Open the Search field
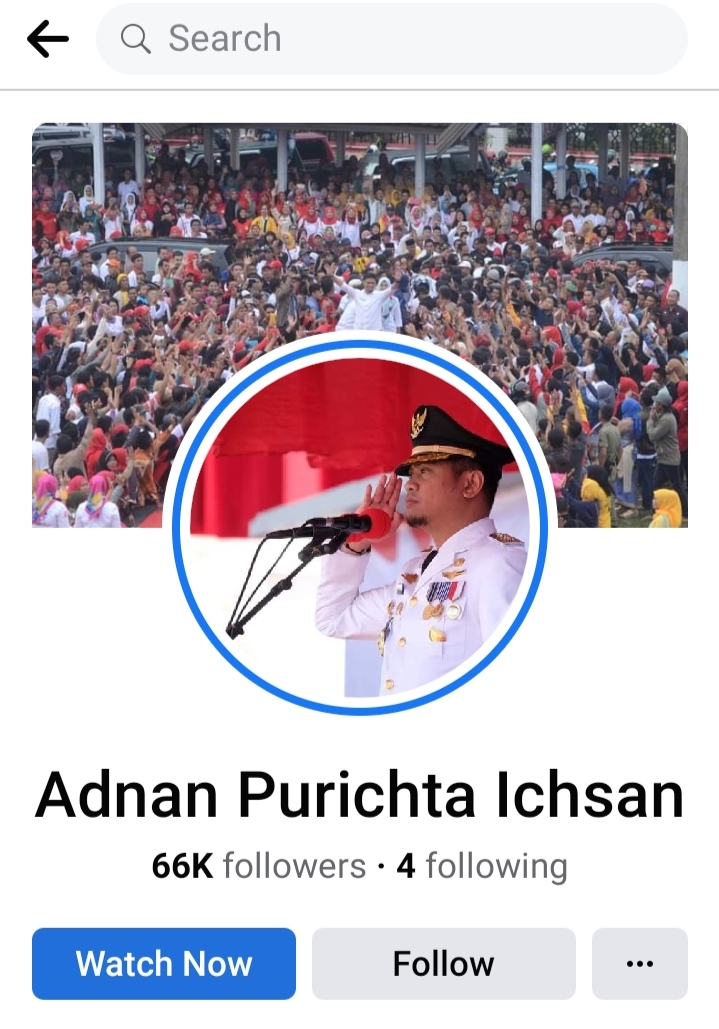Image resolution: width=719 pixels, height=1029 pixels. (x=391, y=39)
